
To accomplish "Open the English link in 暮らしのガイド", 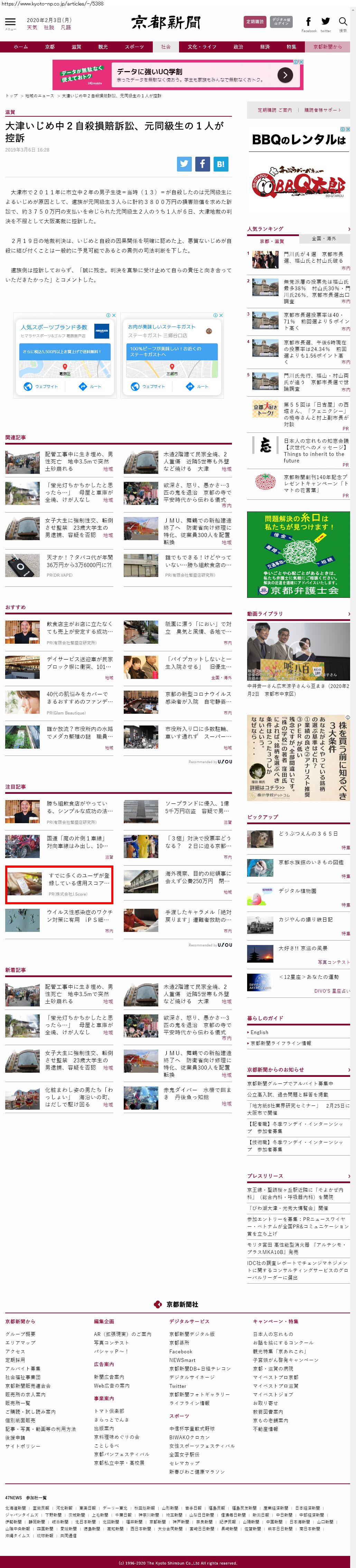I will (259, 1032).
